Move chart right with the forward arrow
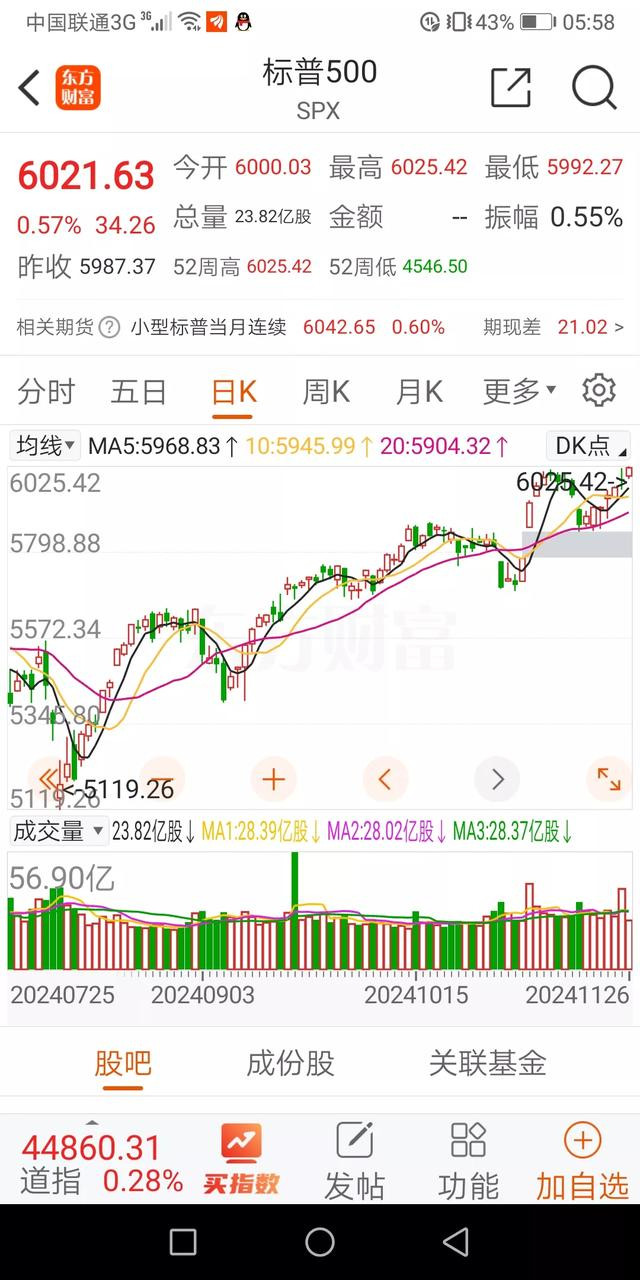640x1280 pixels. click(497, 779)
